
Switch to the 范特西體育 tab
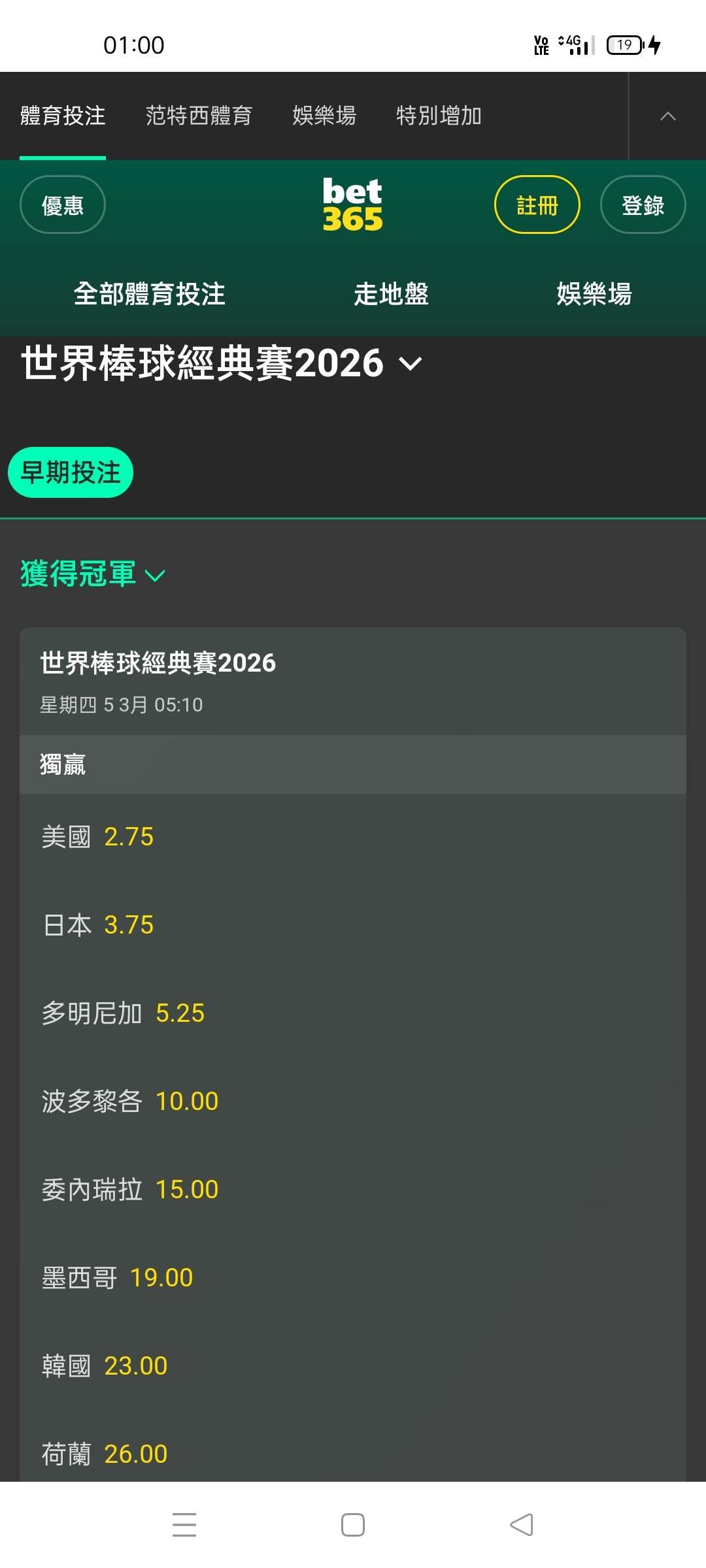pyautogui.click(x=199, y=116)
